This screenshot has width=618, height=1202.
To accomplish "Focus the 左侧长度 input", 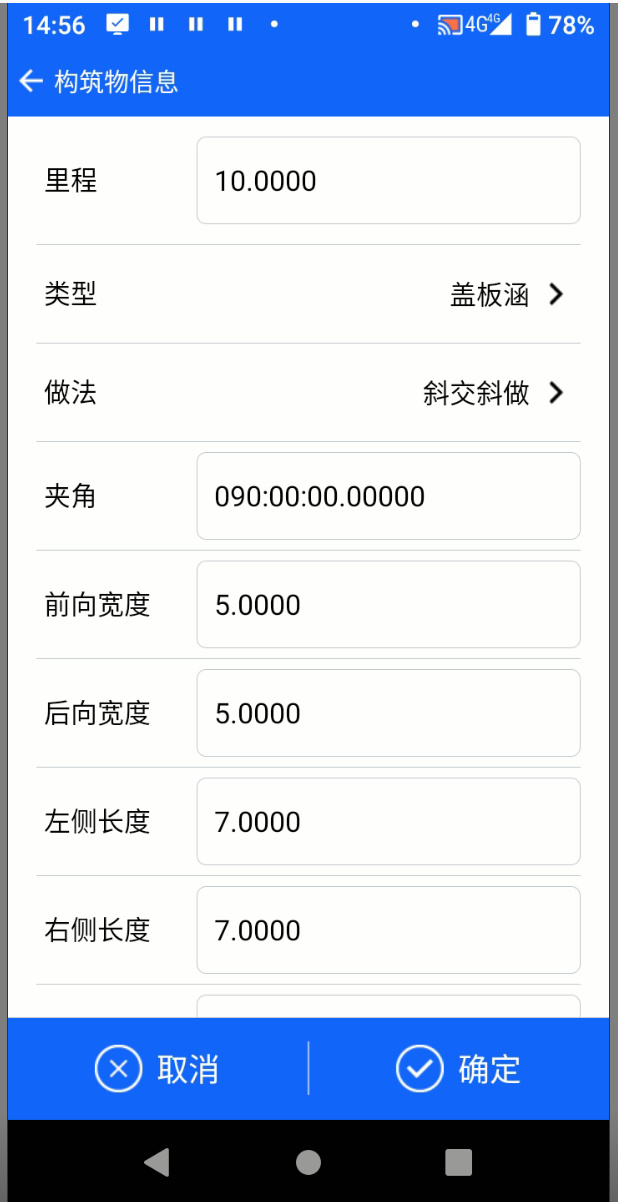I will point(388,822).
